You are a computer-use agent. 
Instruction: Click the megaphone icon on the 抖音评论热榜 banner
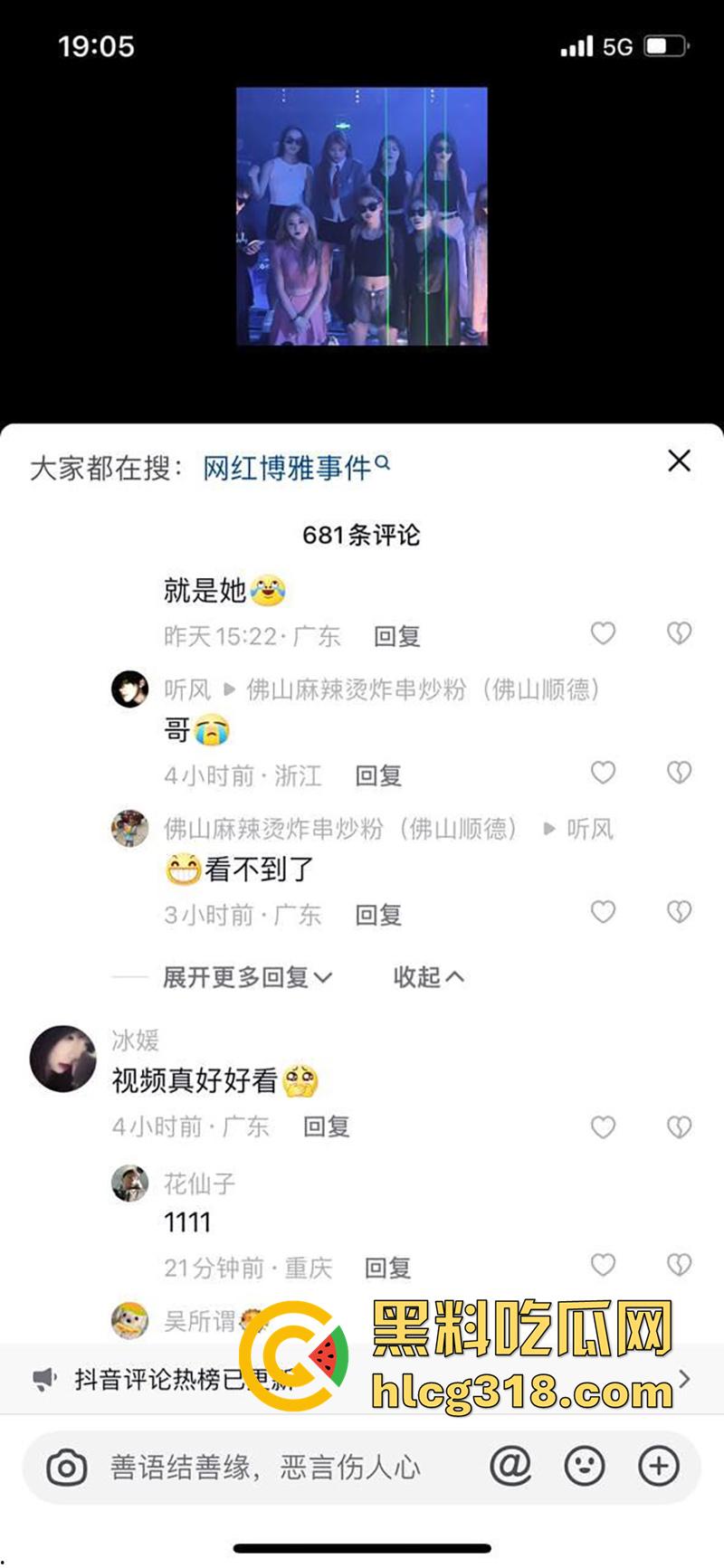click(43, 1378)
